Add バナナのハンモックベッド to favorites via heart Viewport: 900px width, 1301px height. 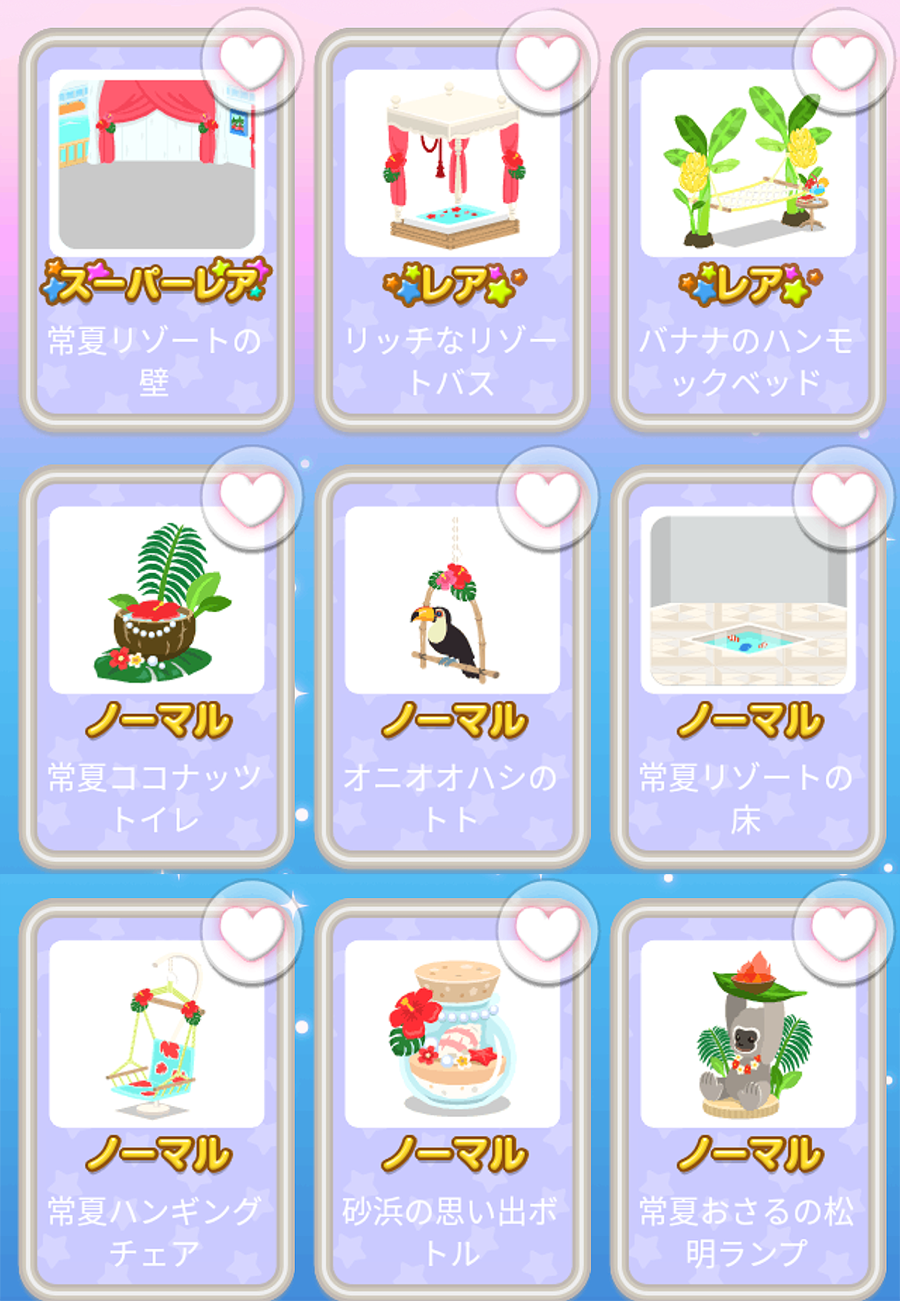point(843,59)
